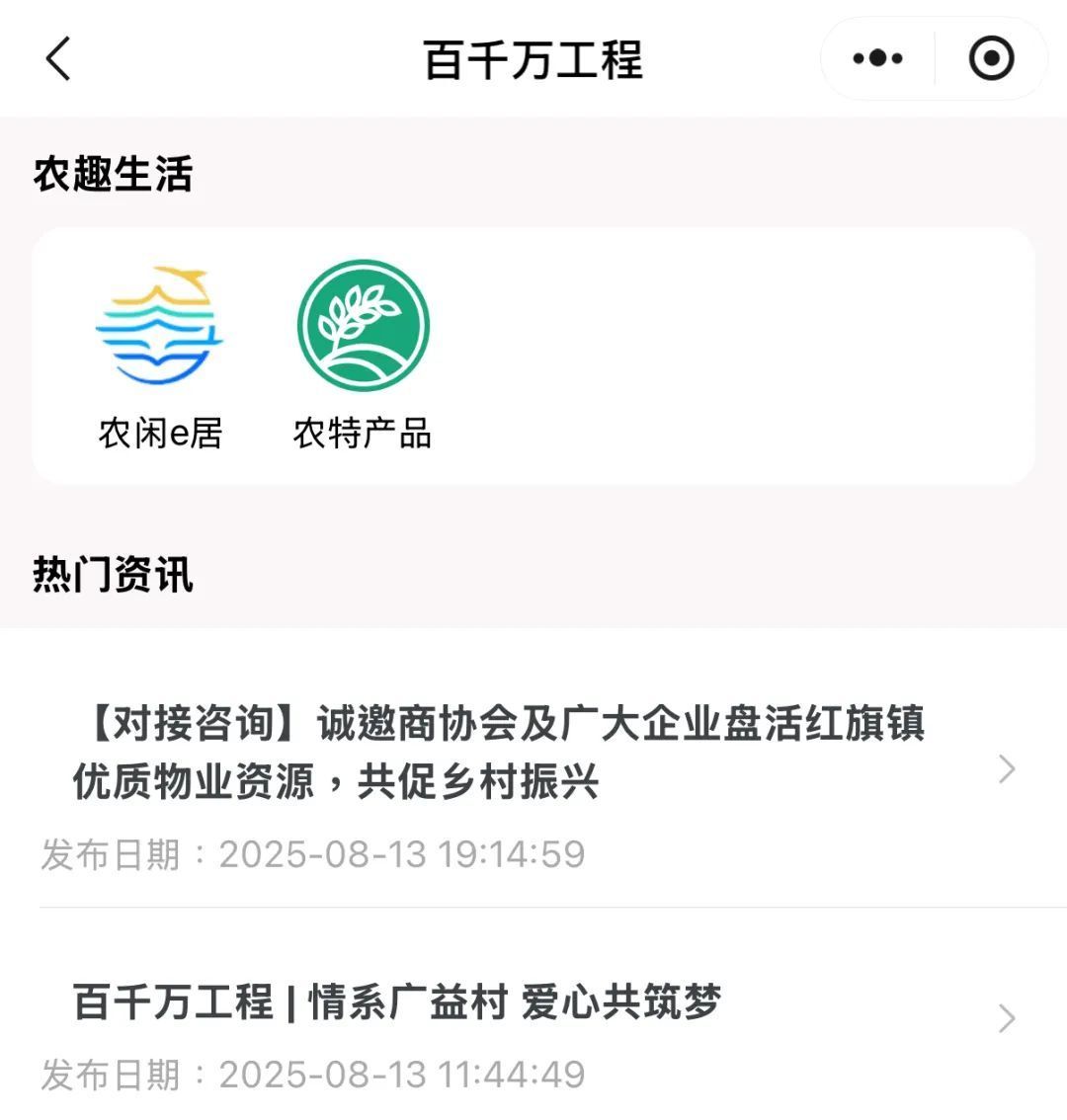Open the 对接咨询 红旗镇 news article
The height and width of the screenshot is (1120, 1067).
pos(499,754)
